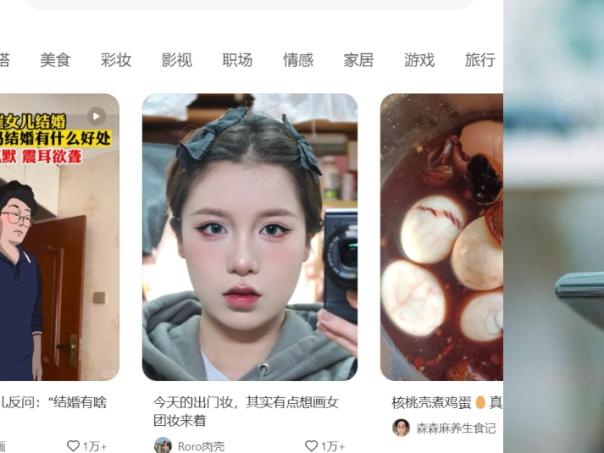Image resolution: width=604 pixels, height=453 pixels.
Task: Open the 核桃壳煮鸡蛋 post
Action: [x=441, y=237]
